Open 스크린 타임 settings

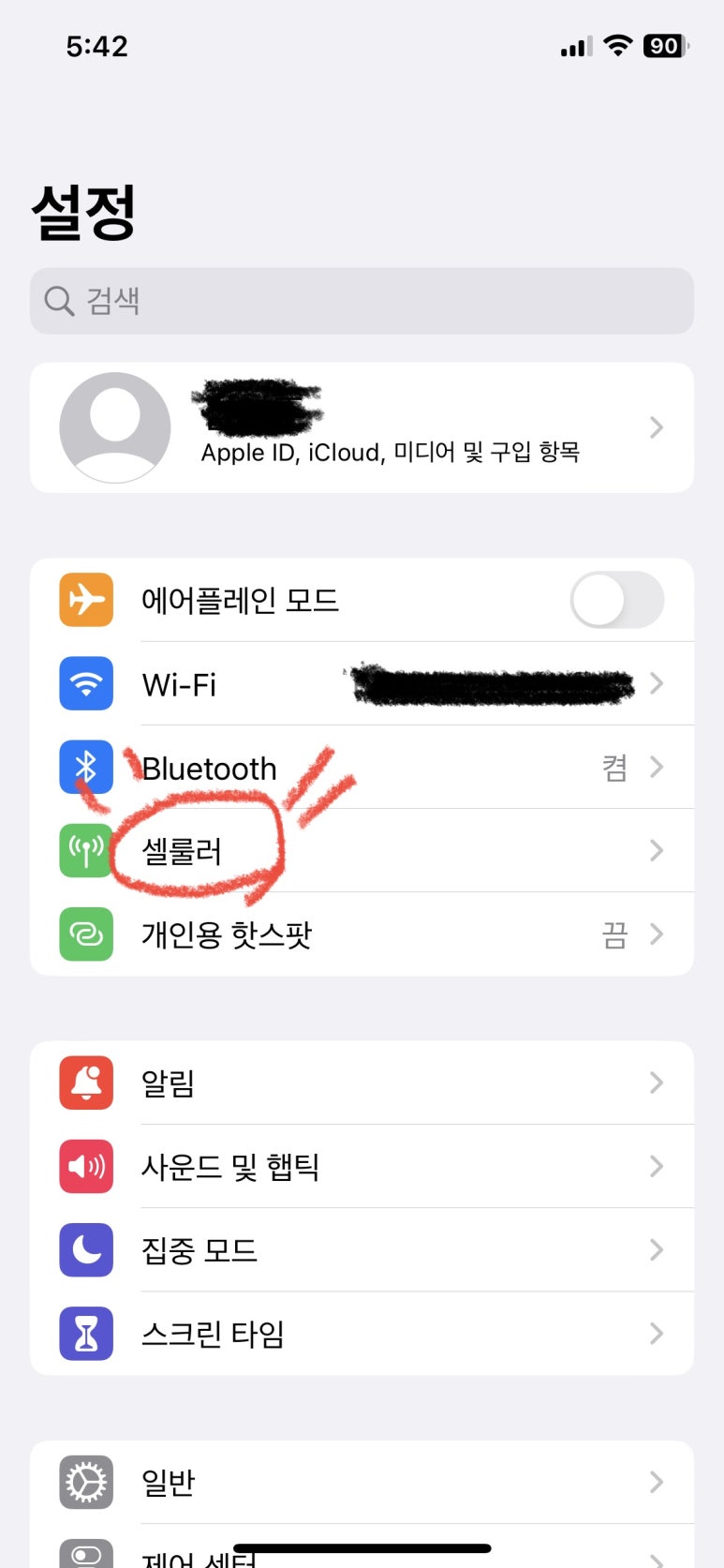362,1333
